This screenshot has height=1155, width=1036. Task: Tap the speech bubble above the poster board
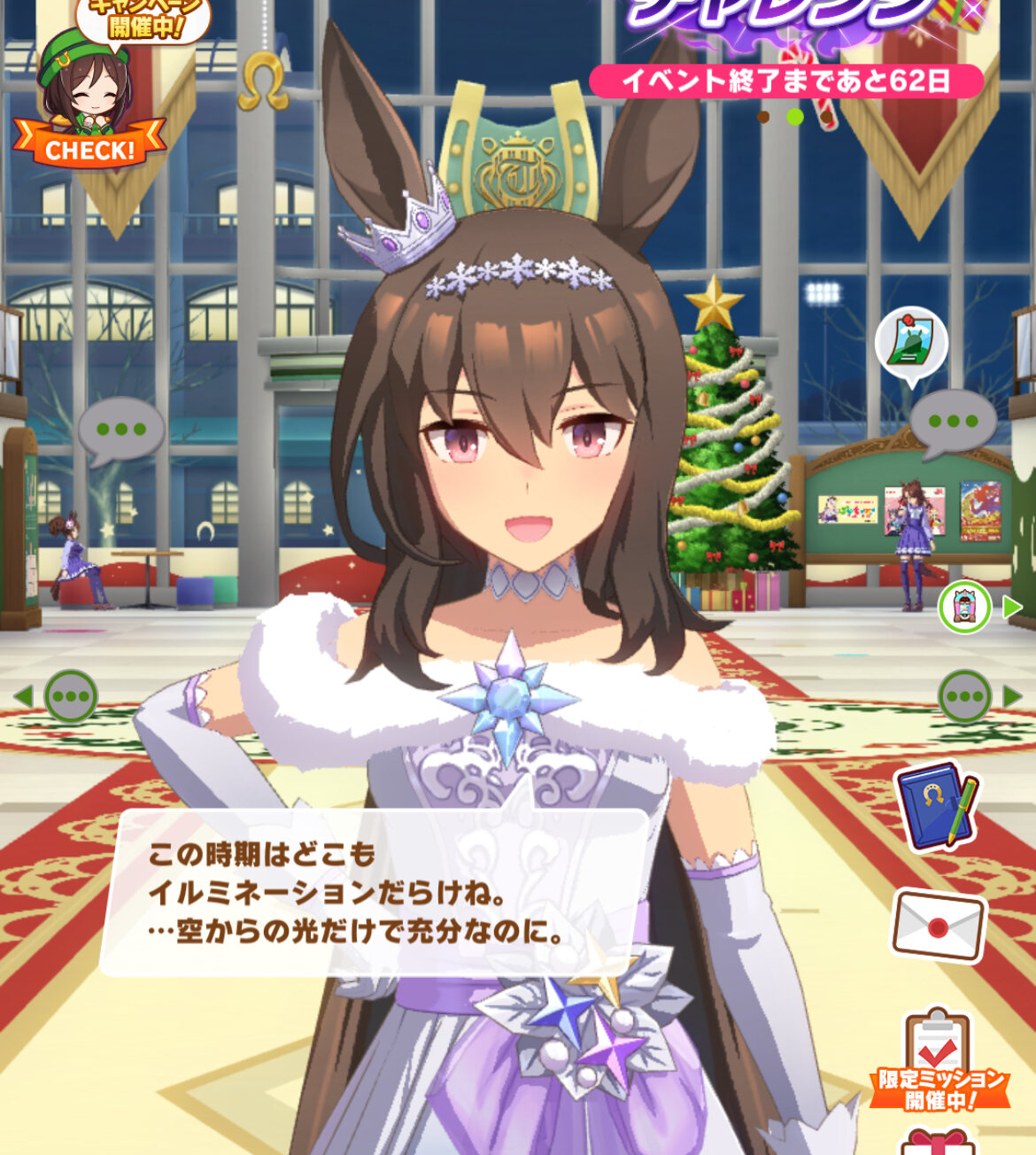952,422
